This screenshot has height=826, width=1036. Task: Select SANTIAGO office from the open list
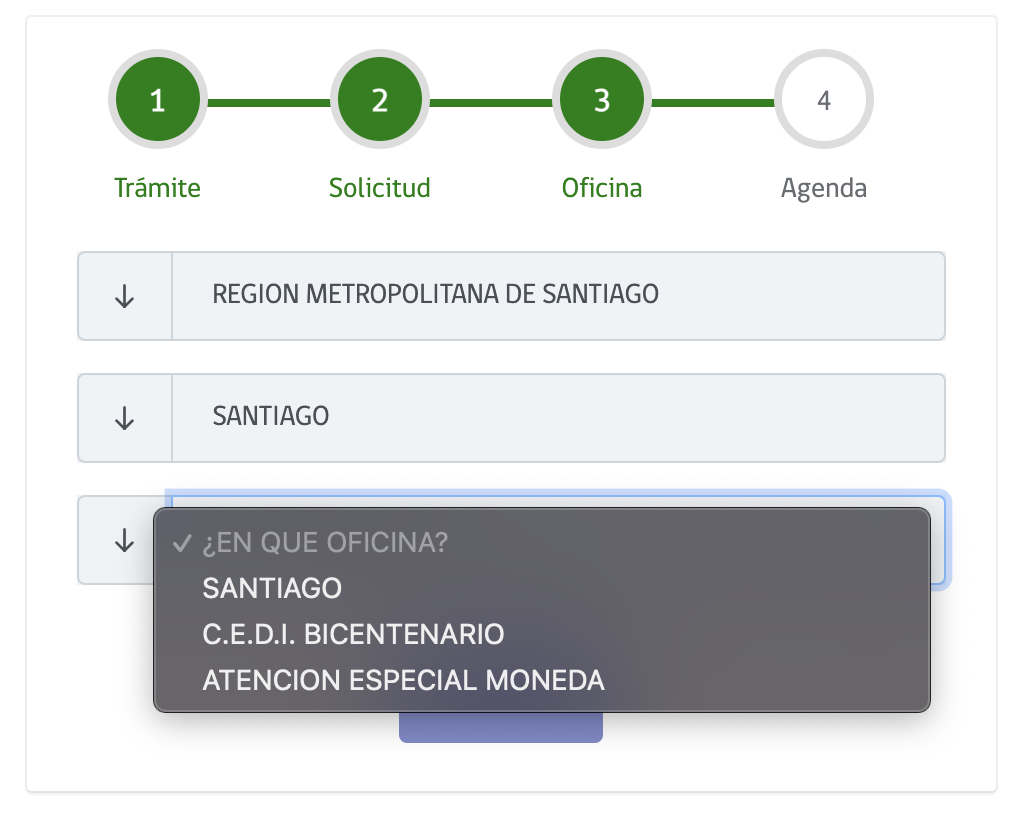point(272,588)
